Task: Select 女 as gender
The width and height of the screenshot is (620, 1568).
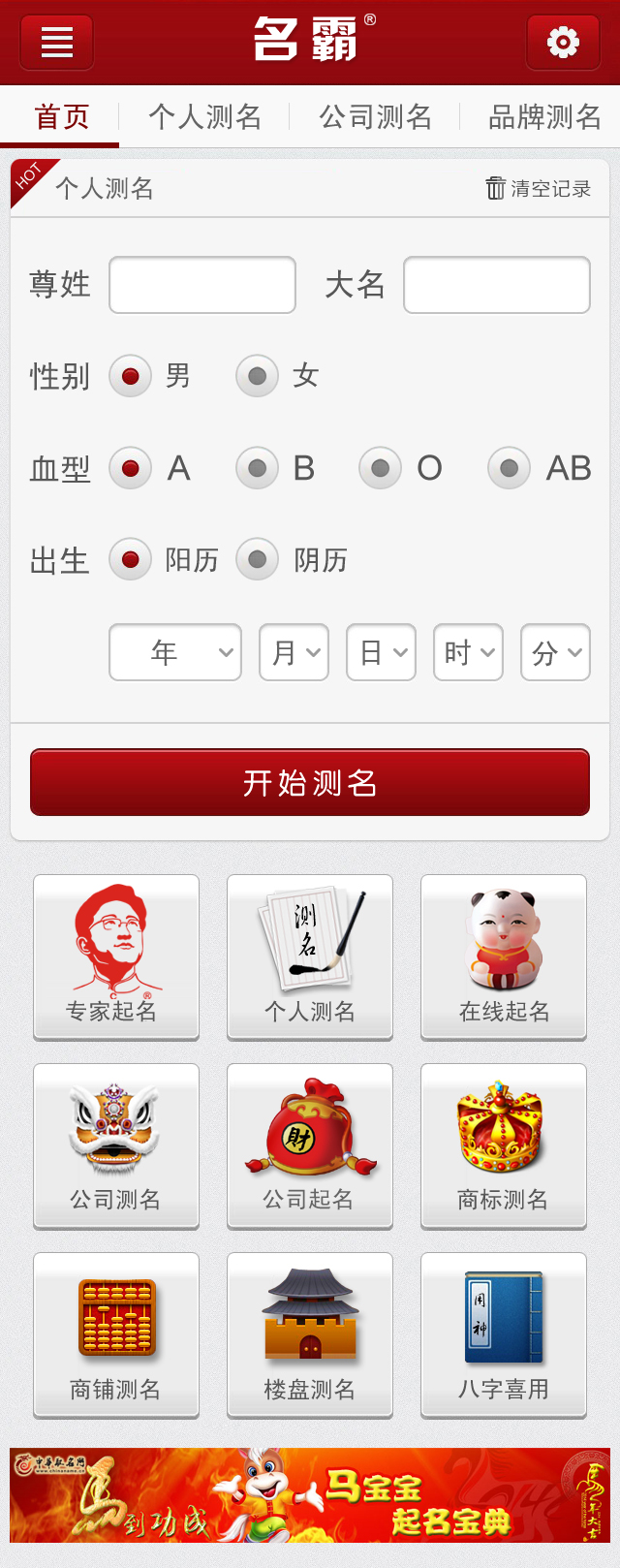Action: coord(258,376)
